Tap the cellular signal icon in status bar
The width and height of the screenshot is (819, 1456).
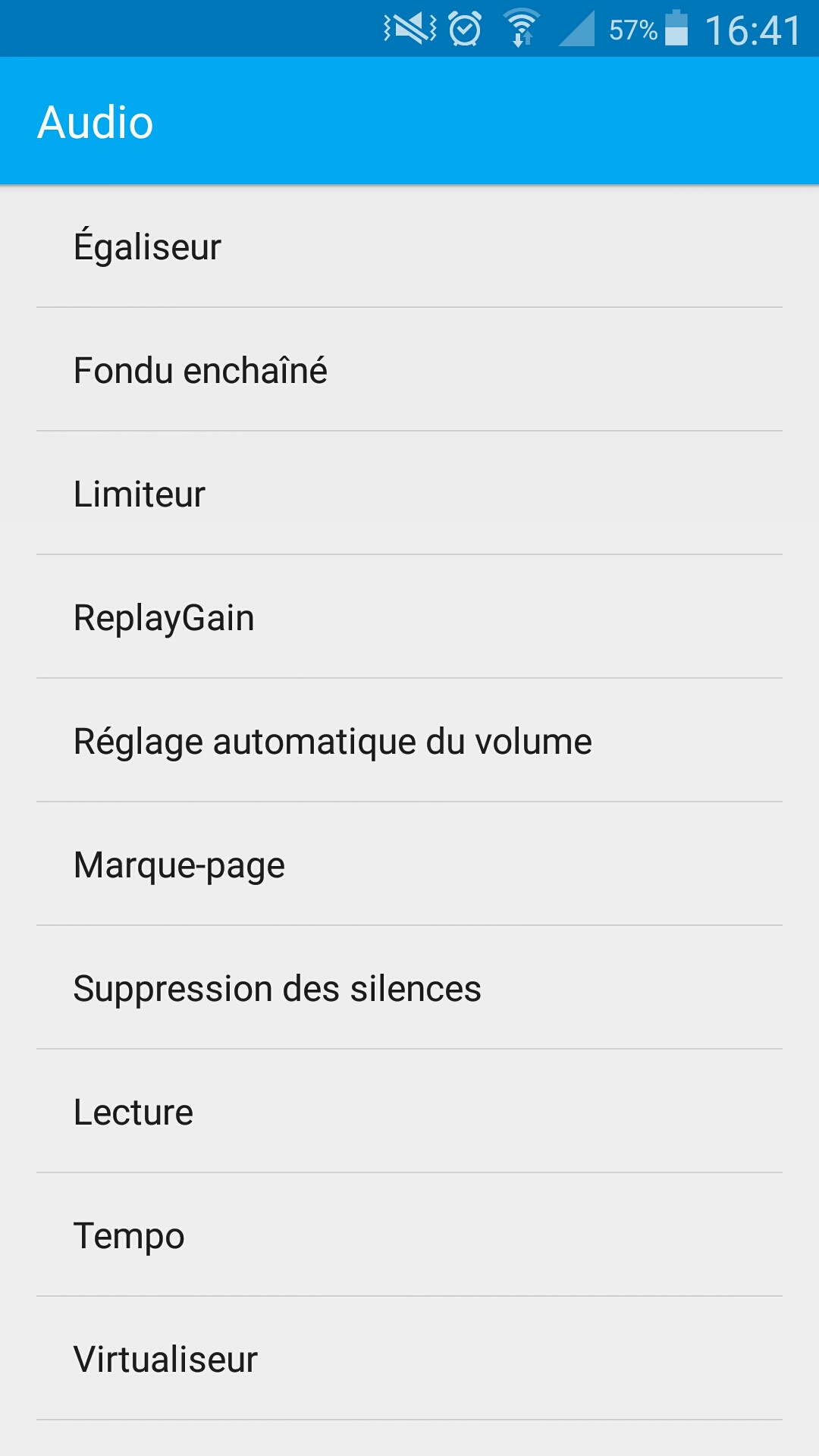tap(578, 27)
